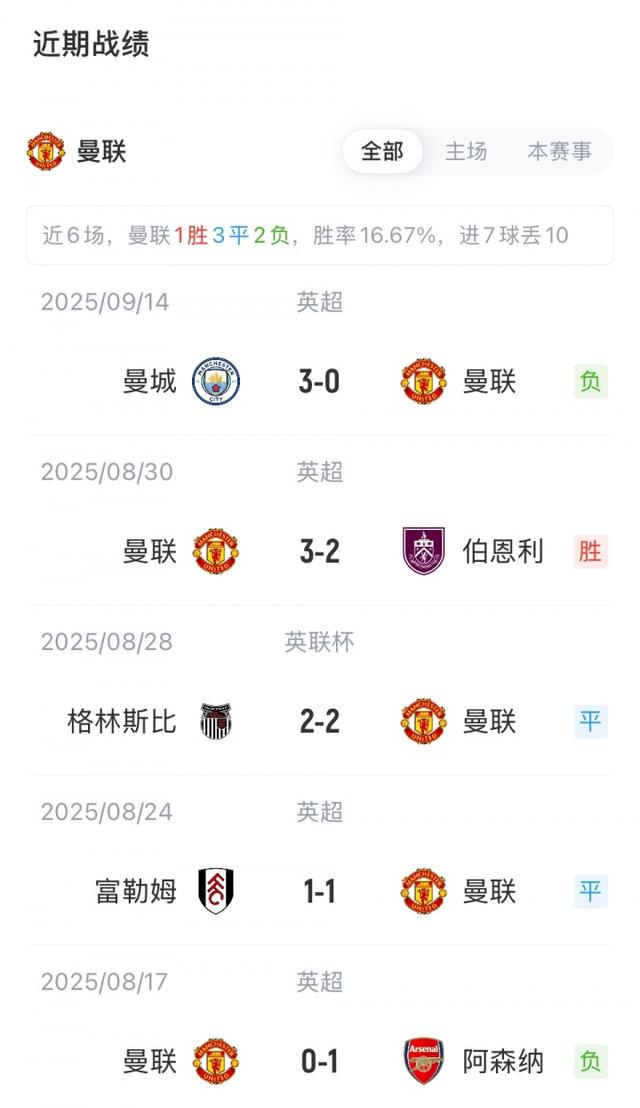Show only 本赛事 matches
This screenshot has height=1108, width=640.
click(x=559, y=152)
